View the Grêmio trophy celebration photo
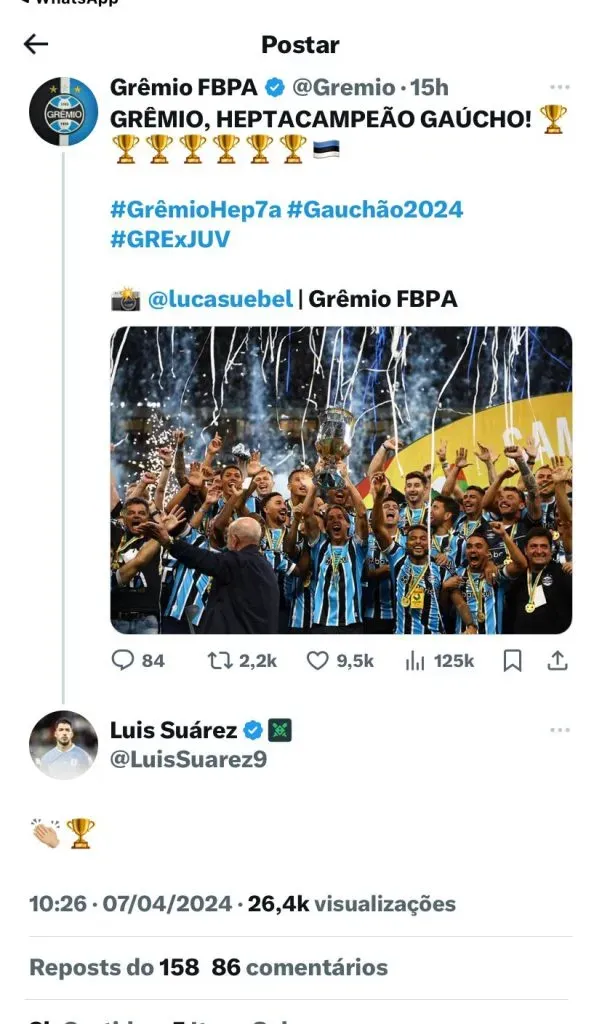This screenshot has height=1024, width=602. [x=341, y=480]
